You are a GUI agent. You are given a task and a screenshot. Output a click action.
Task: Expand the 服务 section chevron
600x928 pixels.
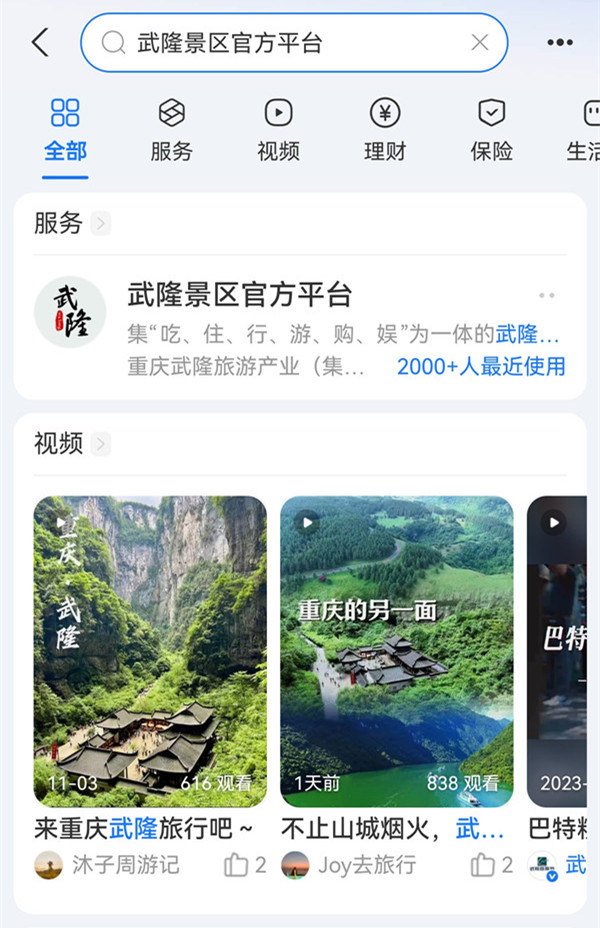point(100,224)
